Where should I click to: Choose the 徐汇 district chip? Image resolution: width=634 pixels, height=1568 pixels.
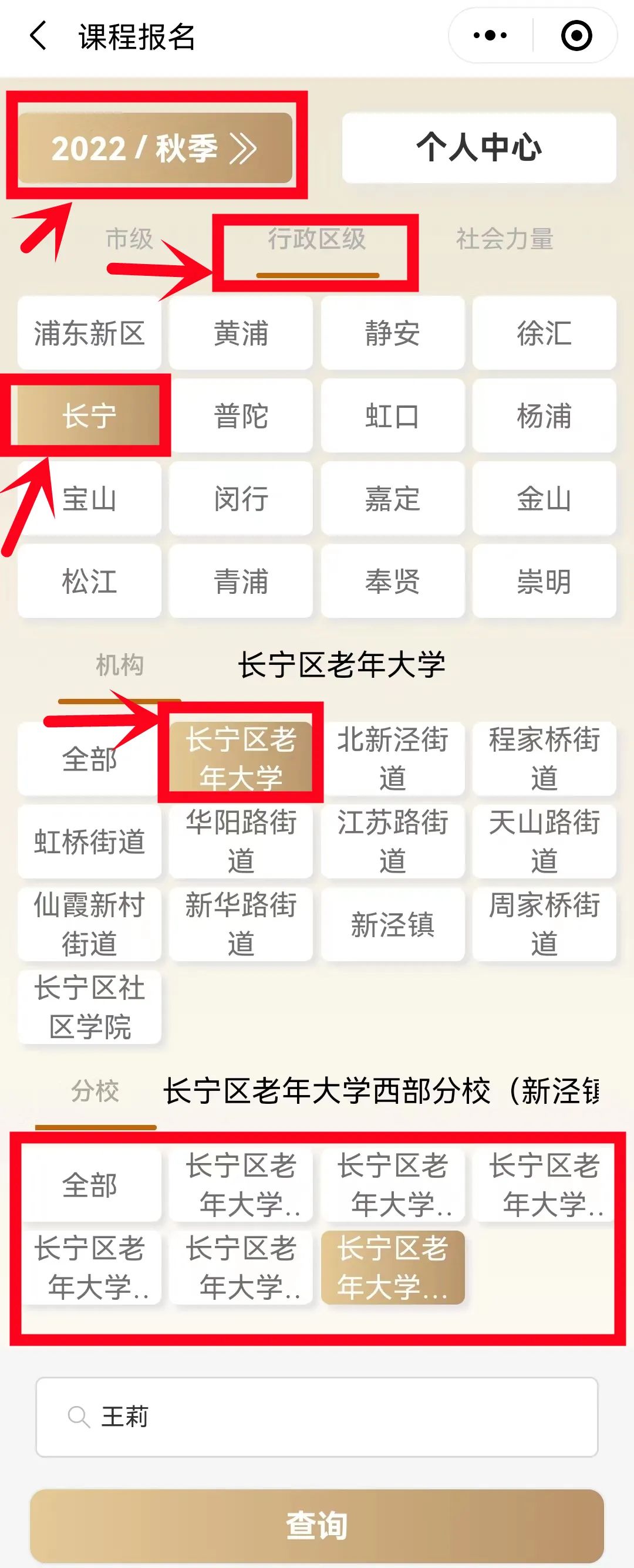coord(544,333)
